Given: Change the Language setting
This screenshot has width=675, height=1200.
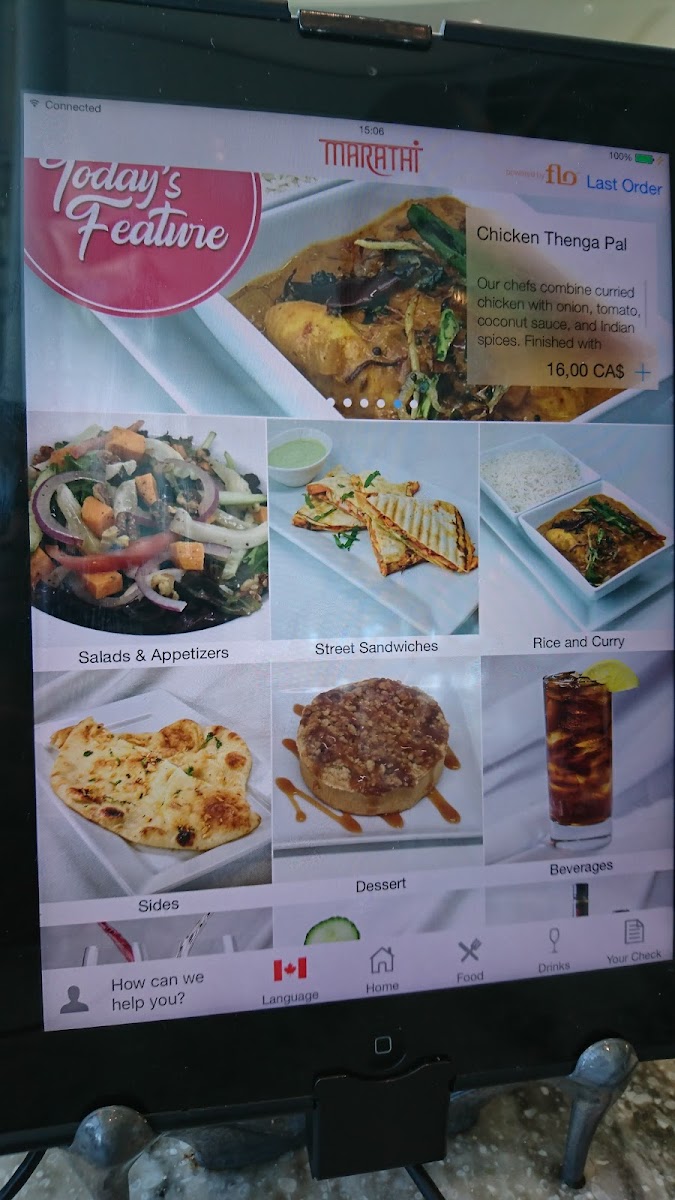Looking at the screenshot, I should point(290,980).
